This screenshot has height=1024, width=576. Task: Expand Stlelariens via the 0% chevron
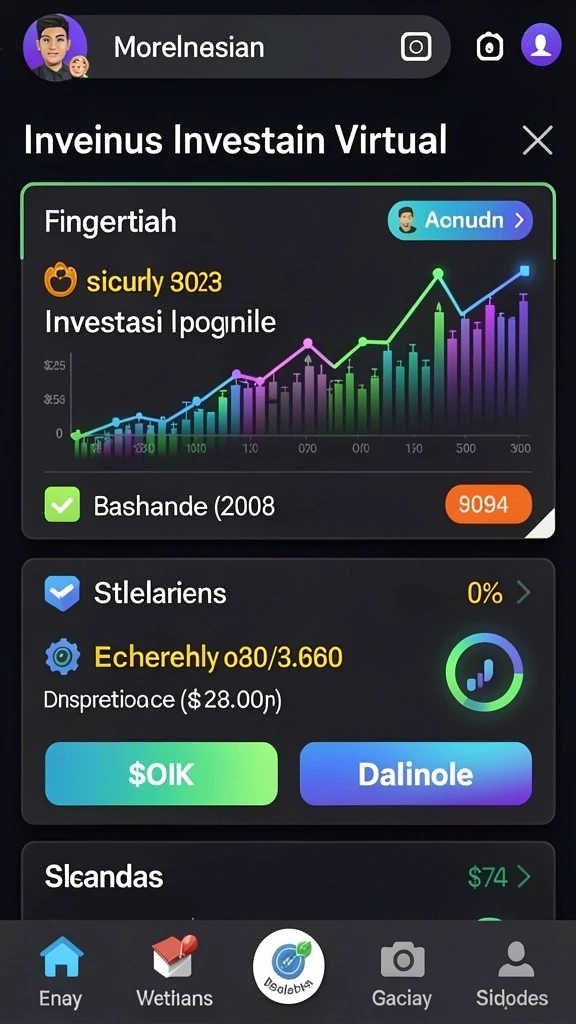[x=524, y=593]
